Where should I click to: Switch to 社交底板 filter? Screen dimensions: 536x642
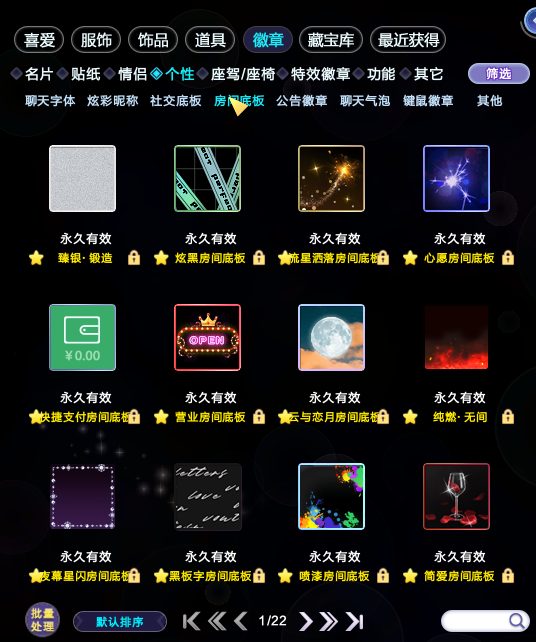(x=176, y=101)
